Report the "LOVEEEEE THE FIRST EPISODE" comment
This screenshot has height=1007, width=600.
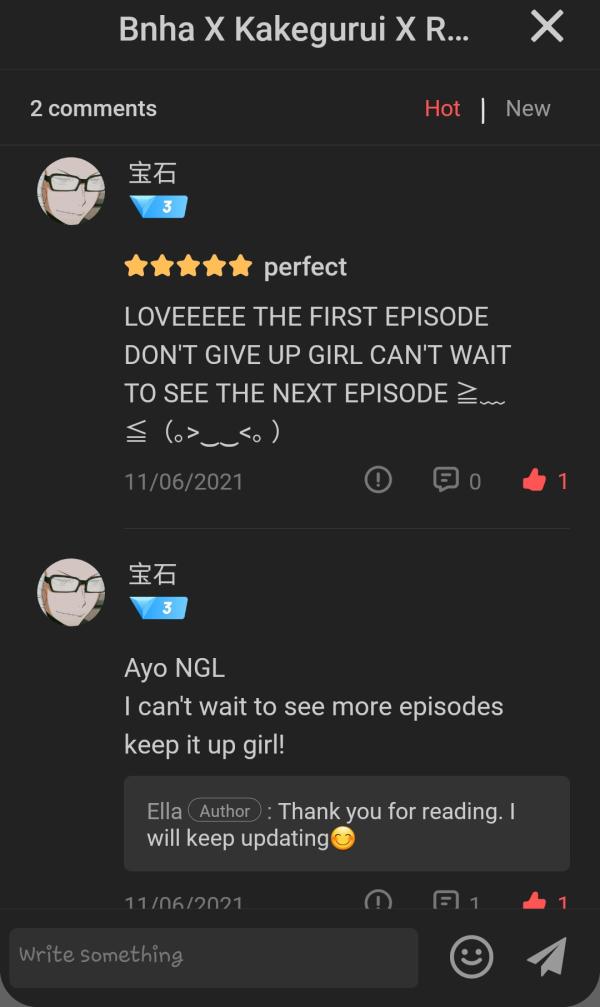click(x=378, y=481)
